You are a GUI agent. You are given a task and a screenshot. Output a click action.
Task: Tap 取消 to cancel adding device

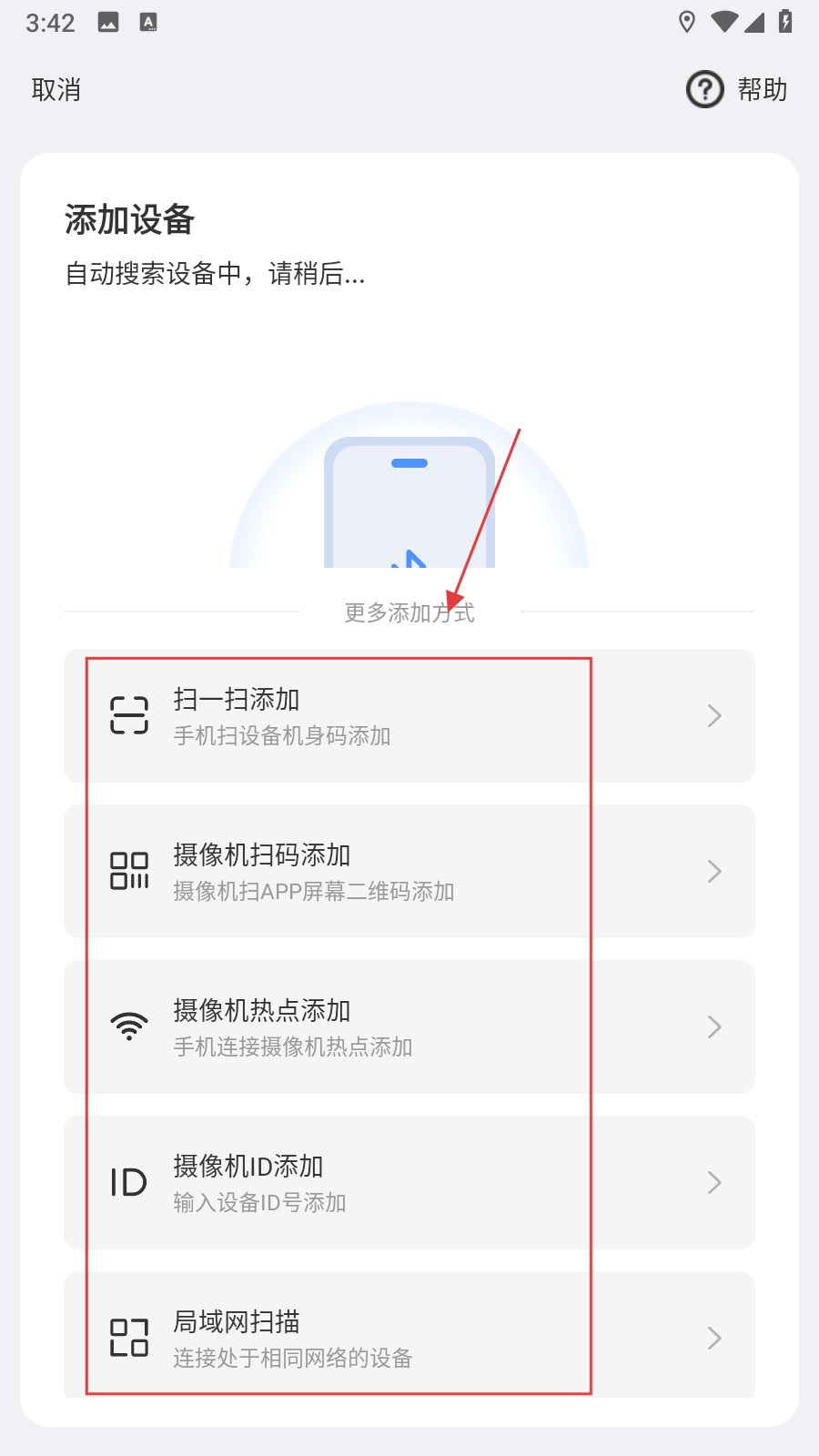tap(56, 90)
